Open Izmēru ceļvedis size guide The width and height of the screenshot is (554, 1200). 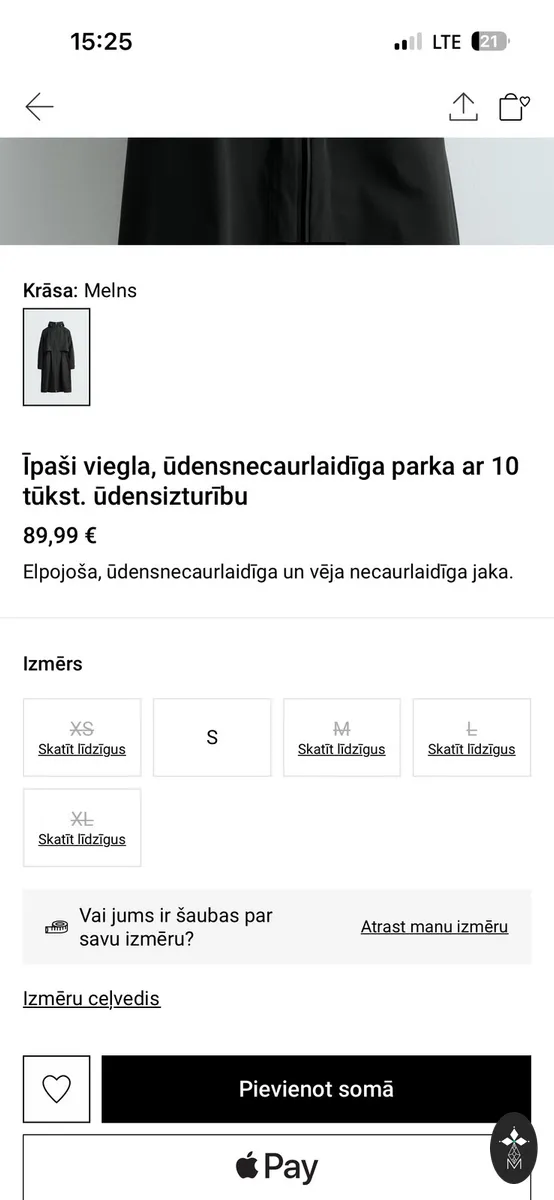click(91, 998)
